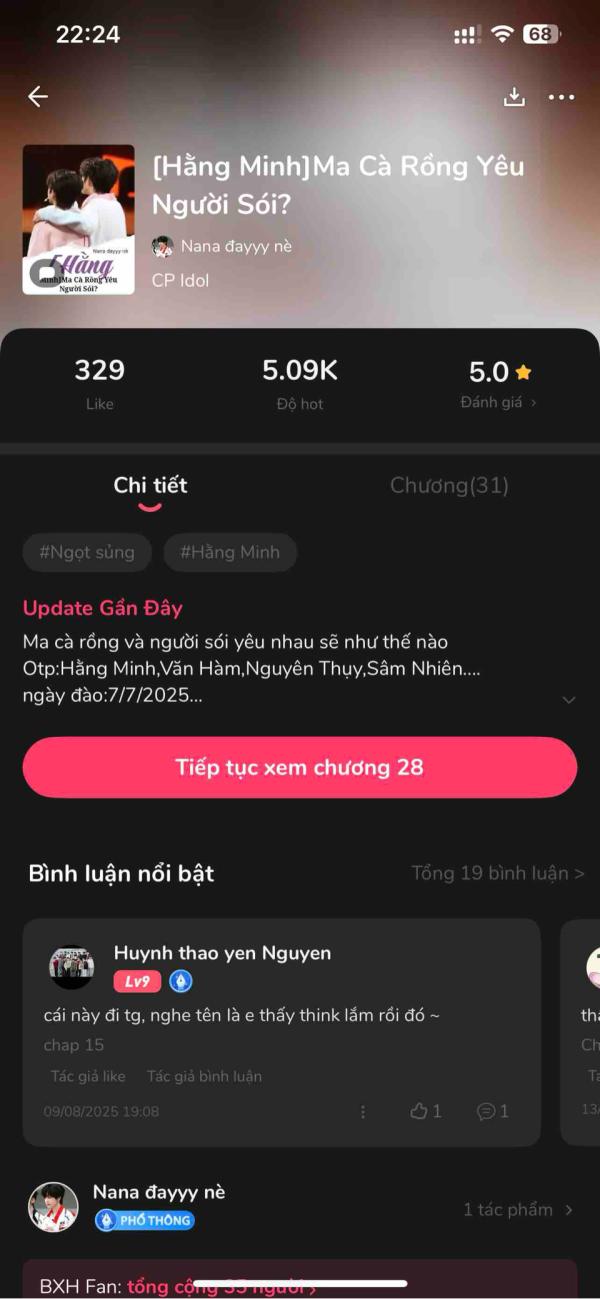Tap the #Hằng Minh tag chip
Image resolution: width=600 pixels, height=1299 pixels.
coord(230,552)
